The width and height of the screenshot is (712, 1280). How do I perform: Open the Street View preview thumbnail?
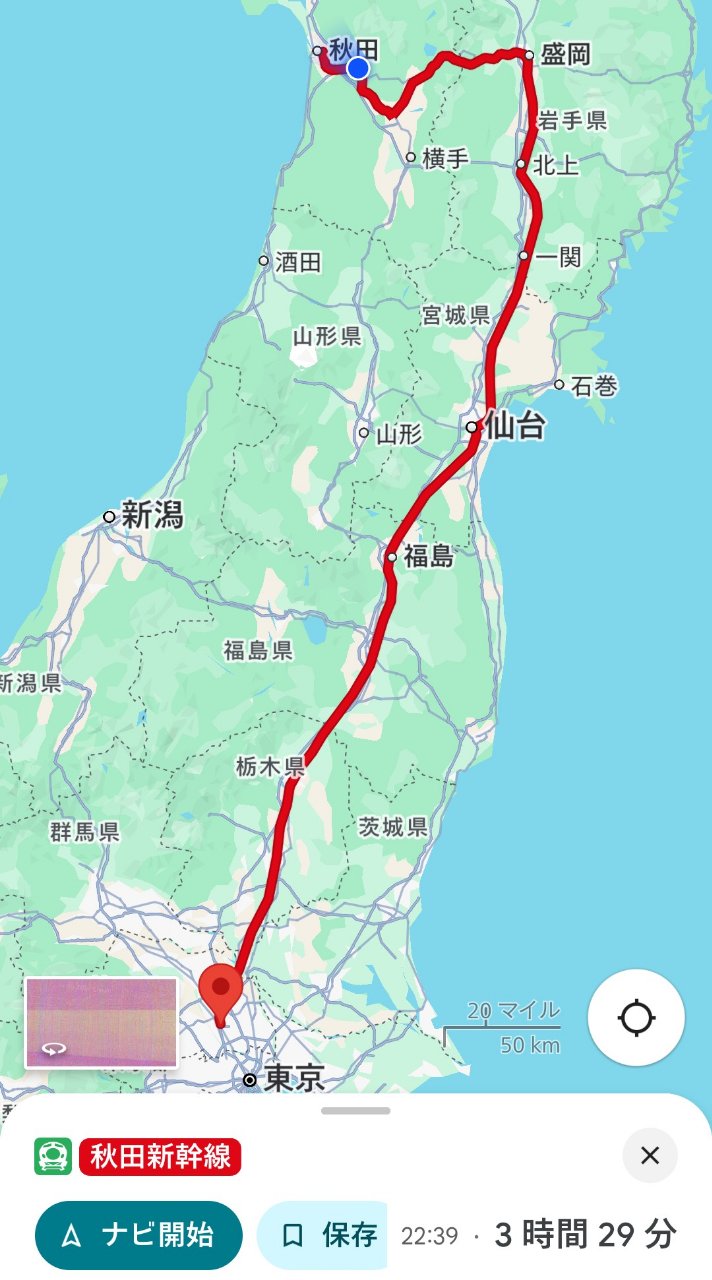[x=101, y=1022]
